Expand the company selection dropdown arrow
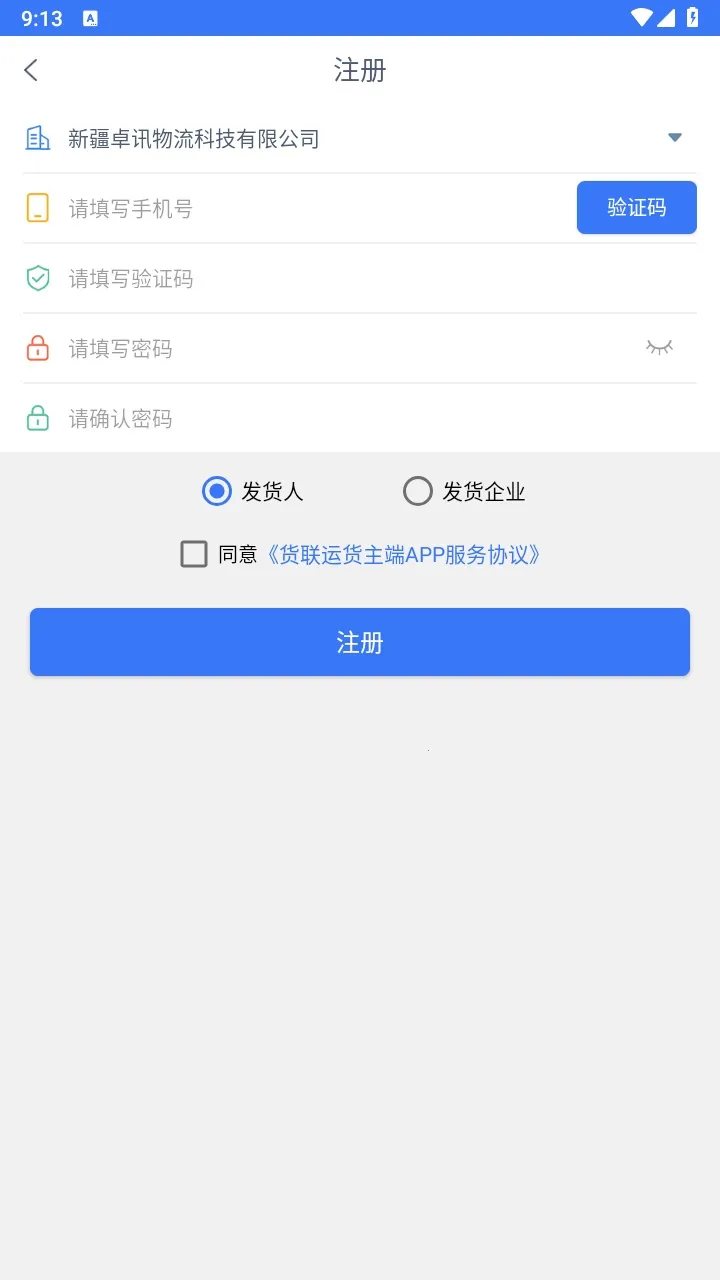This screenshot has width=720, height=1280. pyautogui.click(x=674, y=138)
